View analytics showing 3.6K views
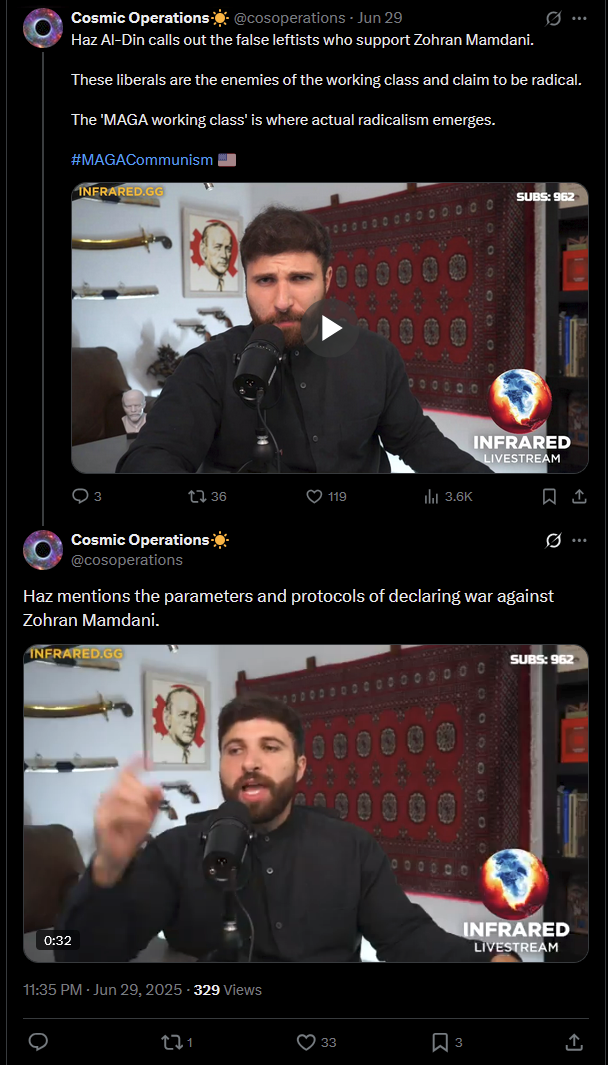 click(448, 497)
